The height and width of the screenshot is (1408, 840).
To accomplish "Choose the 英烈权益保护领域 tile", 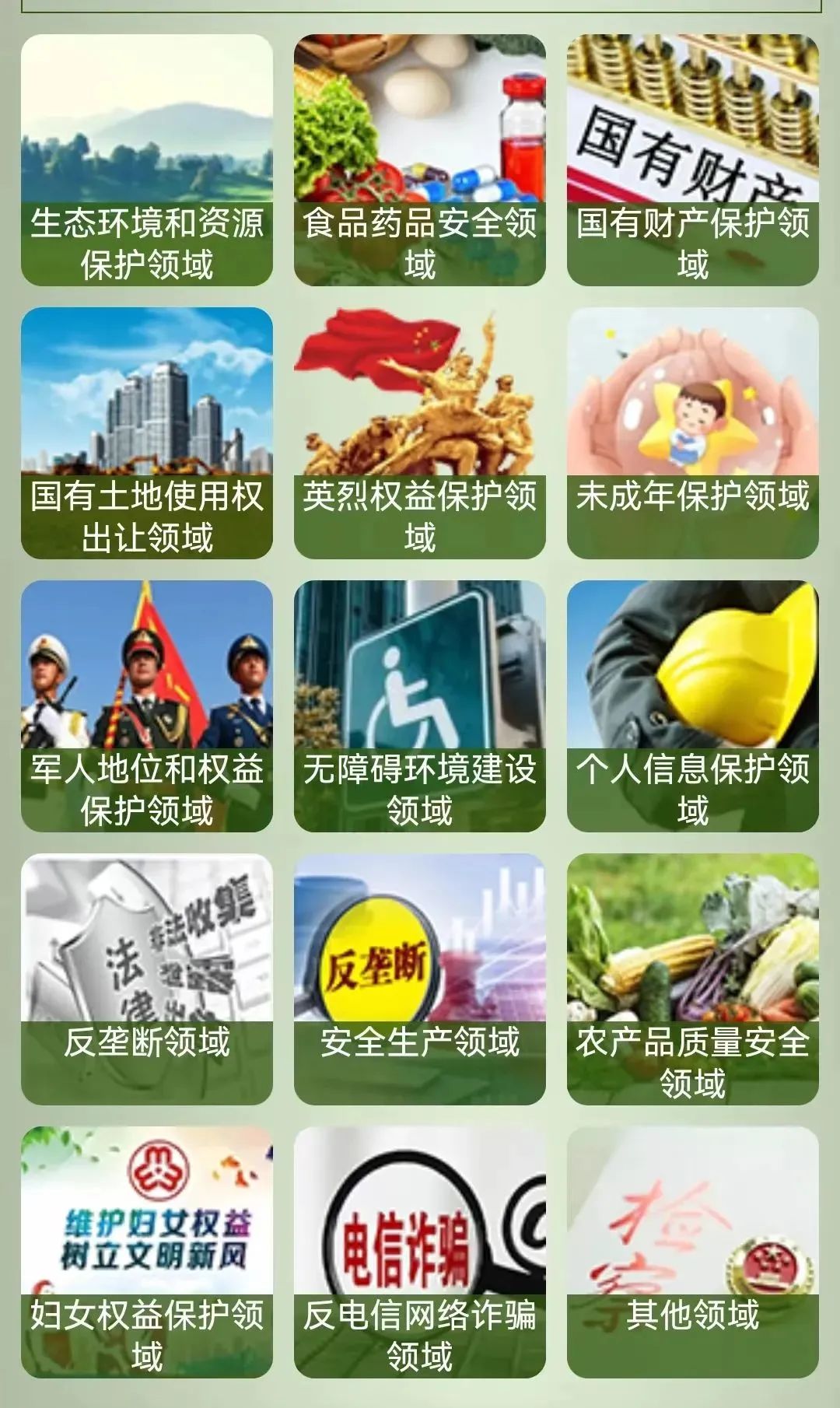I will click(x=420, y=433).
